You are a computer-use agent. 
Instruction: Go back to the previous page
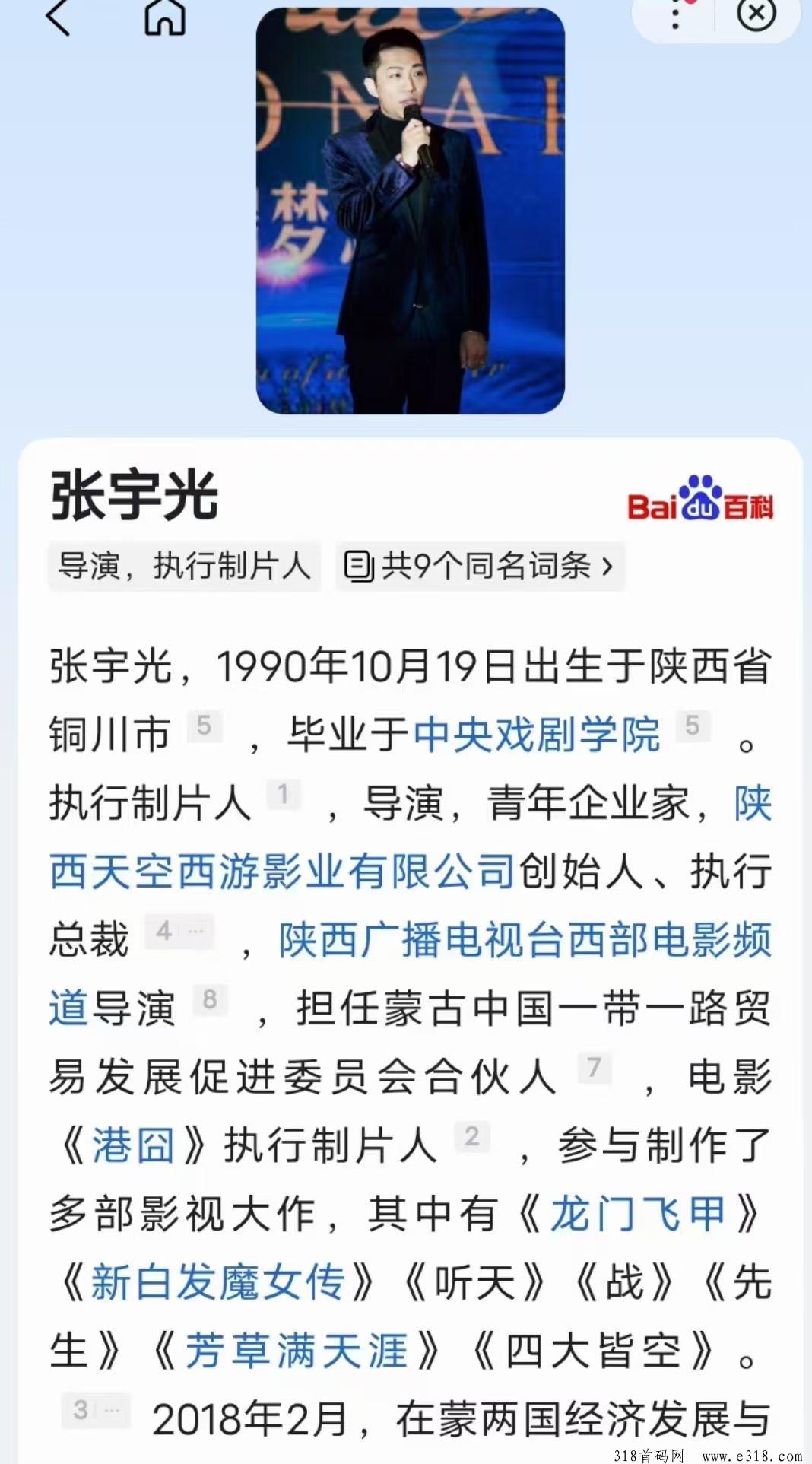click(x=59, y=17)
